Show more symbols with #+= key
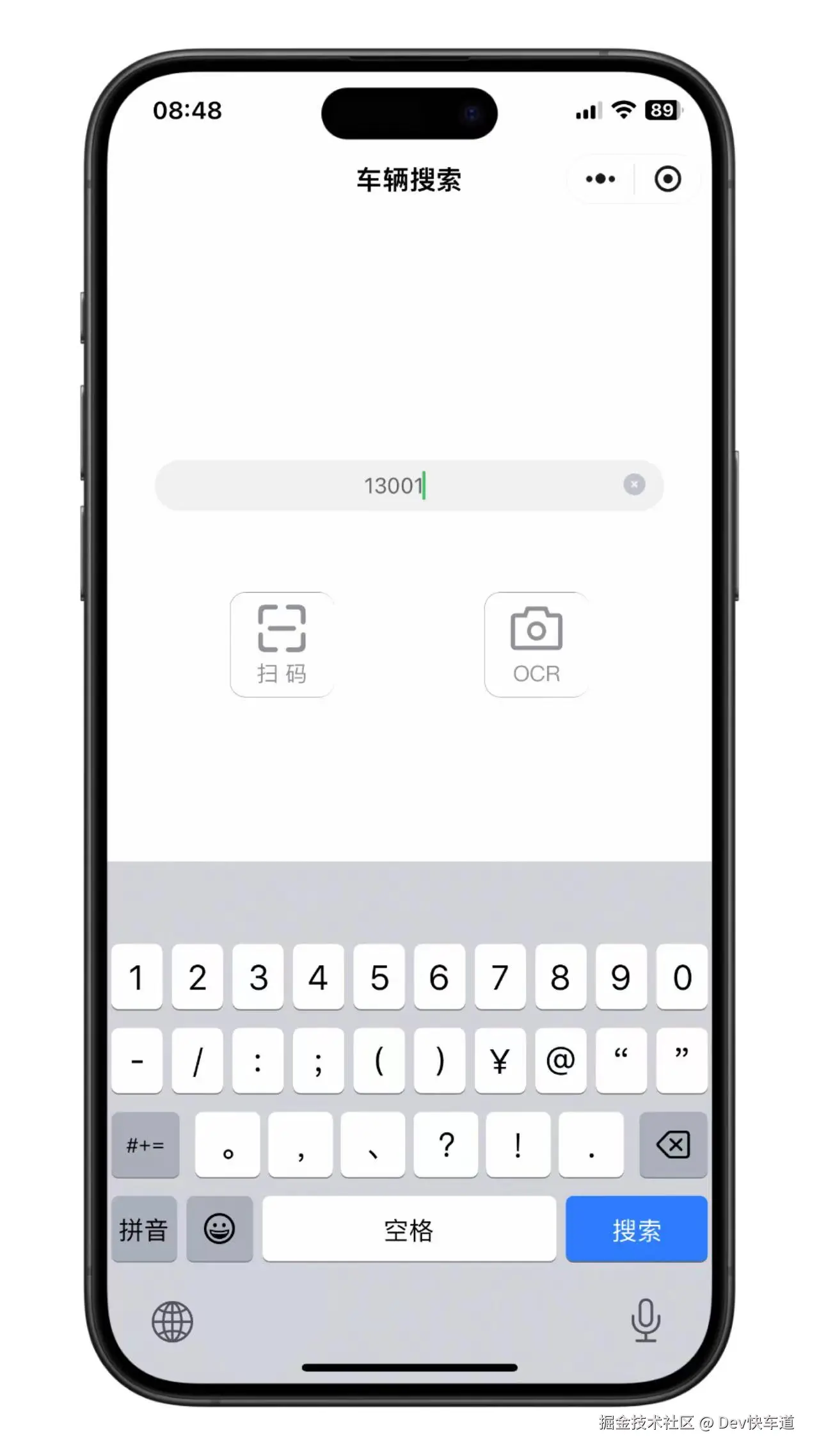Viewport: 819px width, 1456px height. pos(145,1144)
